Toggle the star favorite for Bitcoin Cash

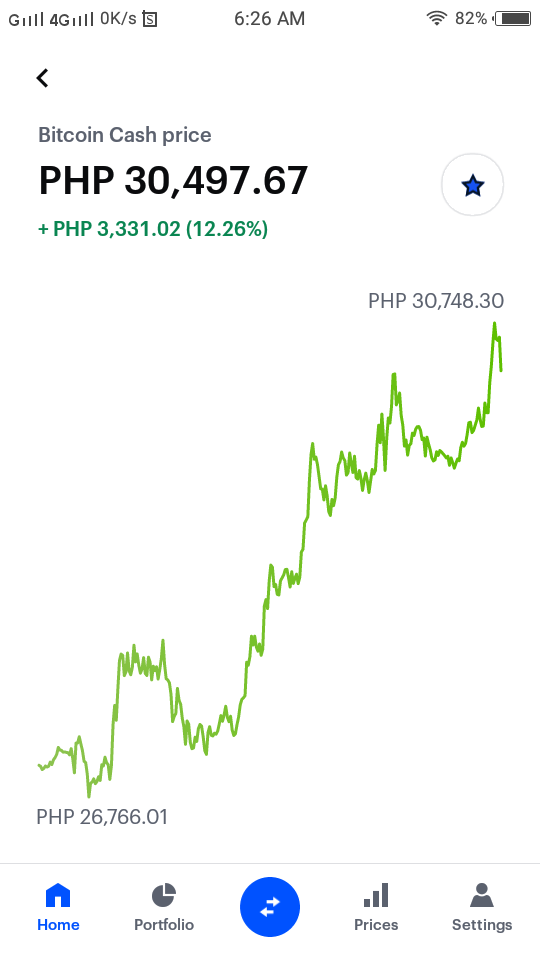click(x=473, y=185)
